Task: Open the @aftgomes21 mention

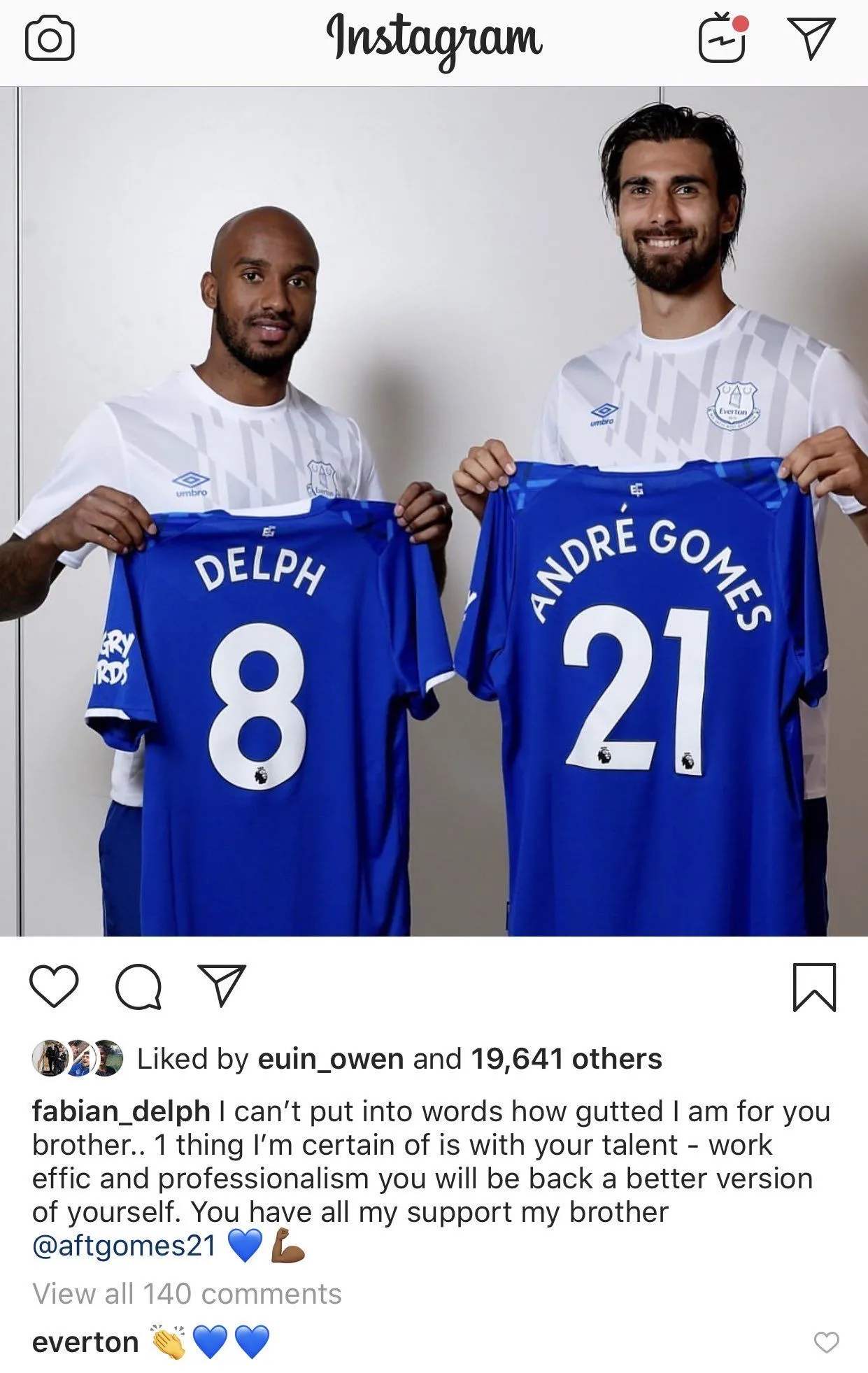Action: tap(124, 1246)
